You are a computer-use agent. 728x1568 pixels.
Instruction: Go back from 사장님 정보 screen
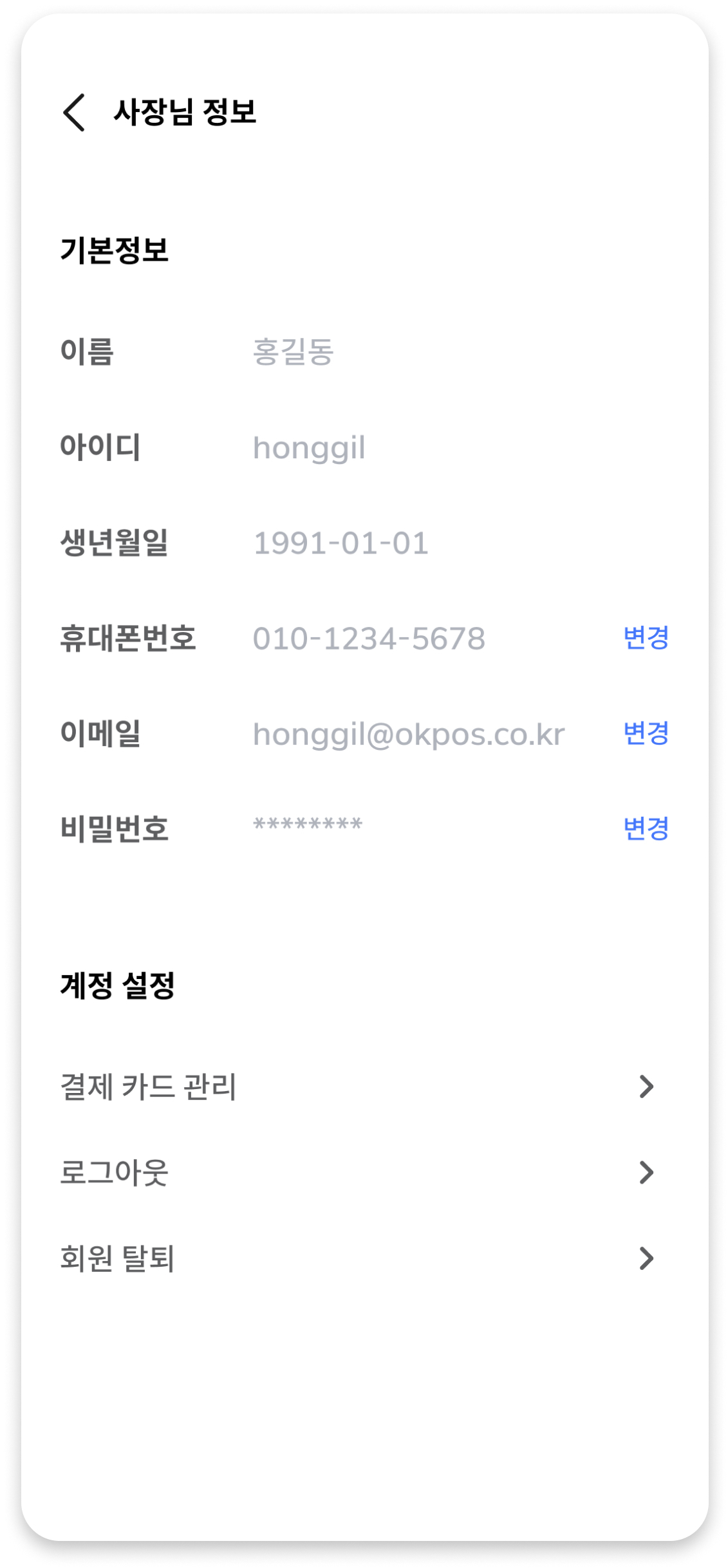pyautogui.click(x=74, y=113)
